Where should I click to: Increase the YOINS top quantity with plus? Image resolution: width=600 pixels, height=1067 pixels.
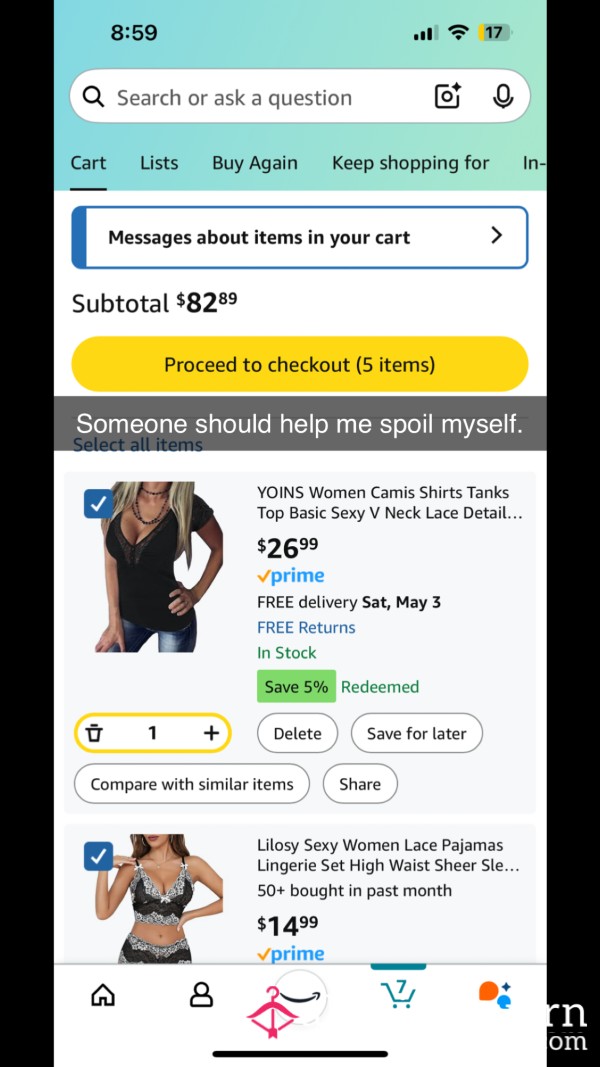coord(211,733)
